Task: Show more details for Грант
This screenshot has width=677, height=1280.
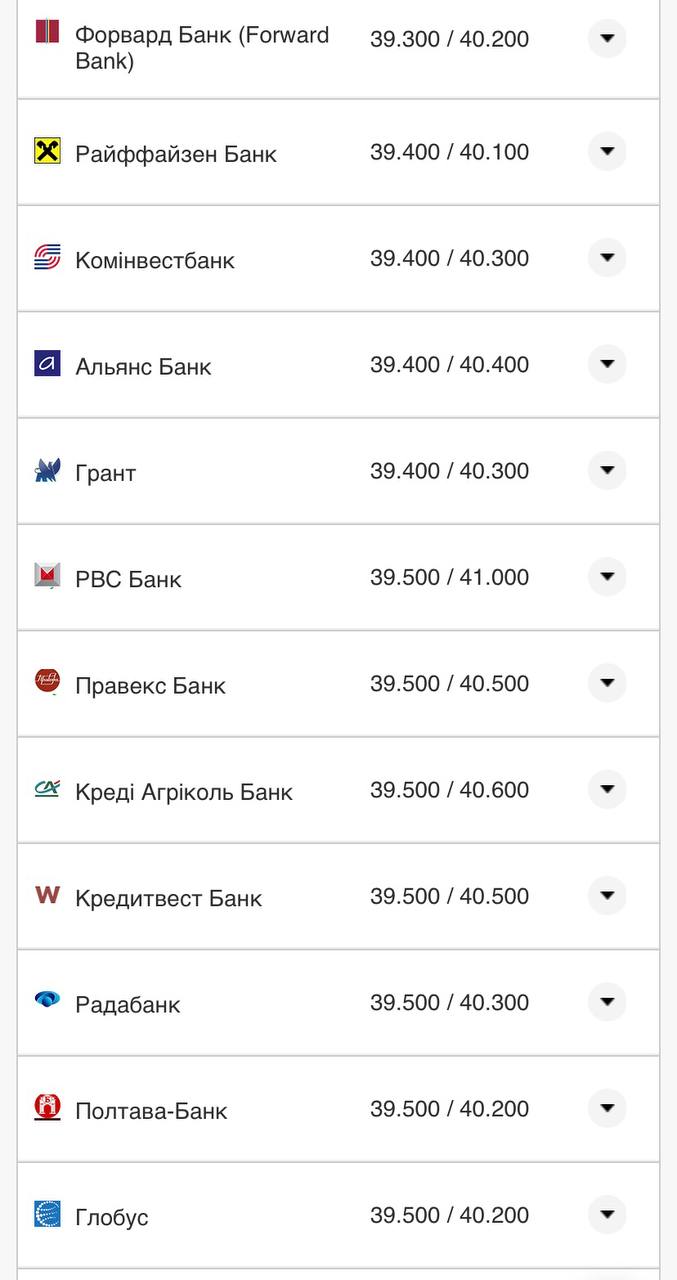Action: coord(606,471)
